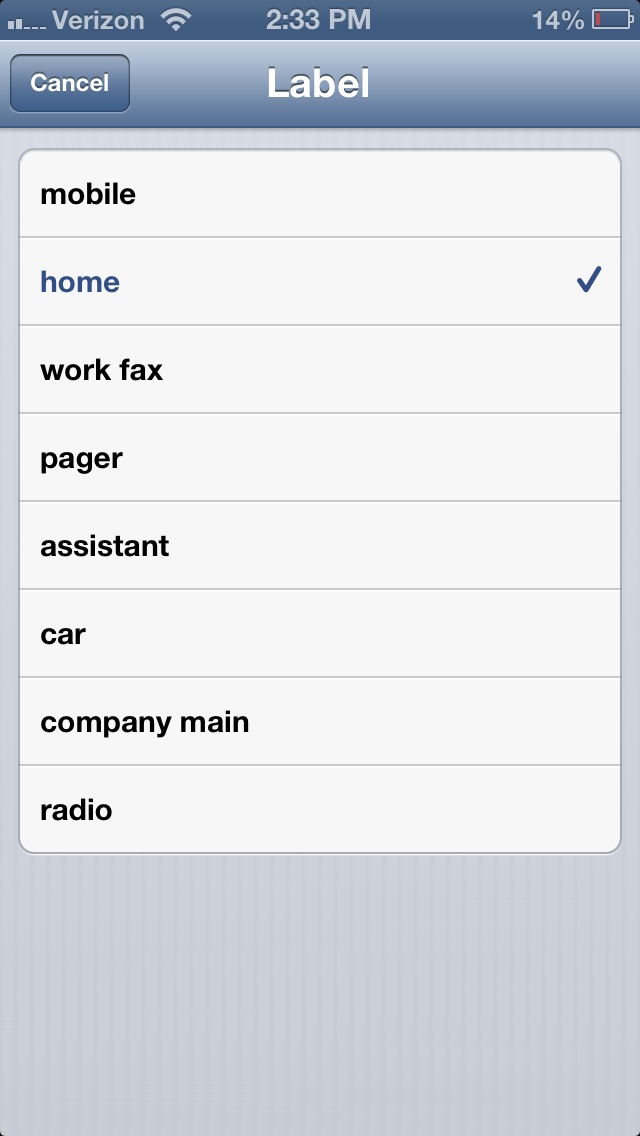Choose the mobile label

pyautogui.click(x=320, y=193)
